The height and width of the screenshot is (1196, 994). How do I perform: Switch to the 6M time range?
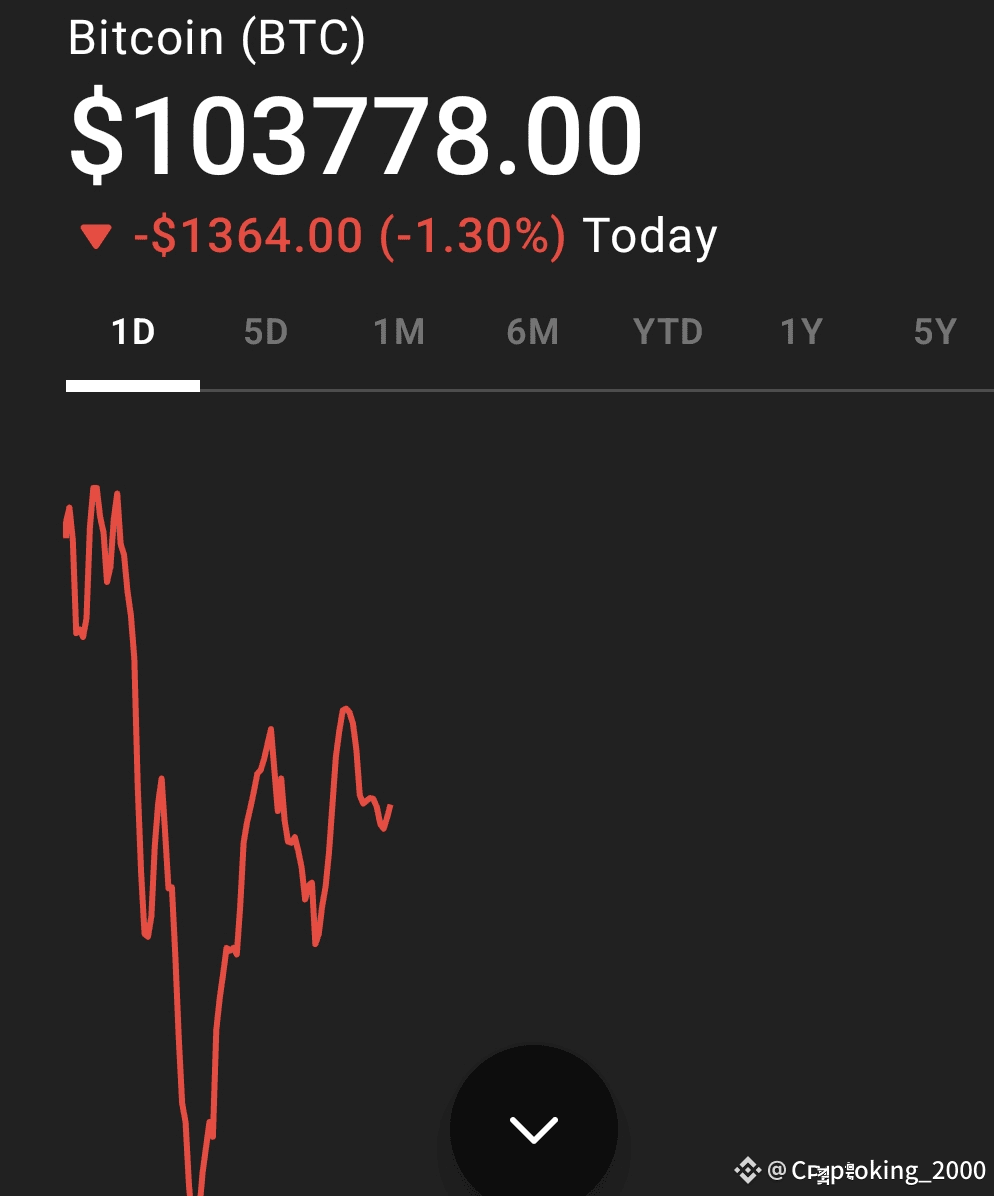(532, 332)
